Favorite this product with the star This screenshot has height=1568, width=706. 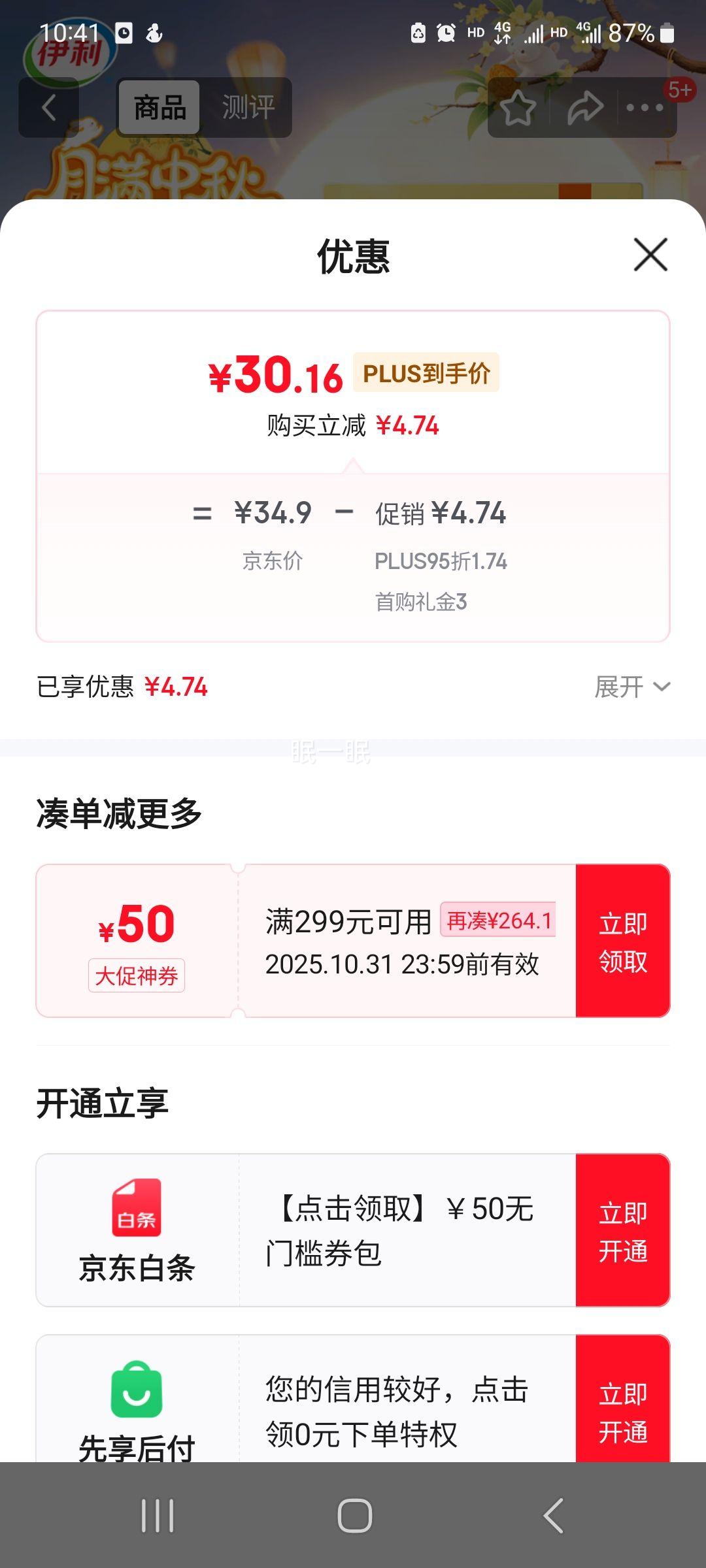(518, 108)
